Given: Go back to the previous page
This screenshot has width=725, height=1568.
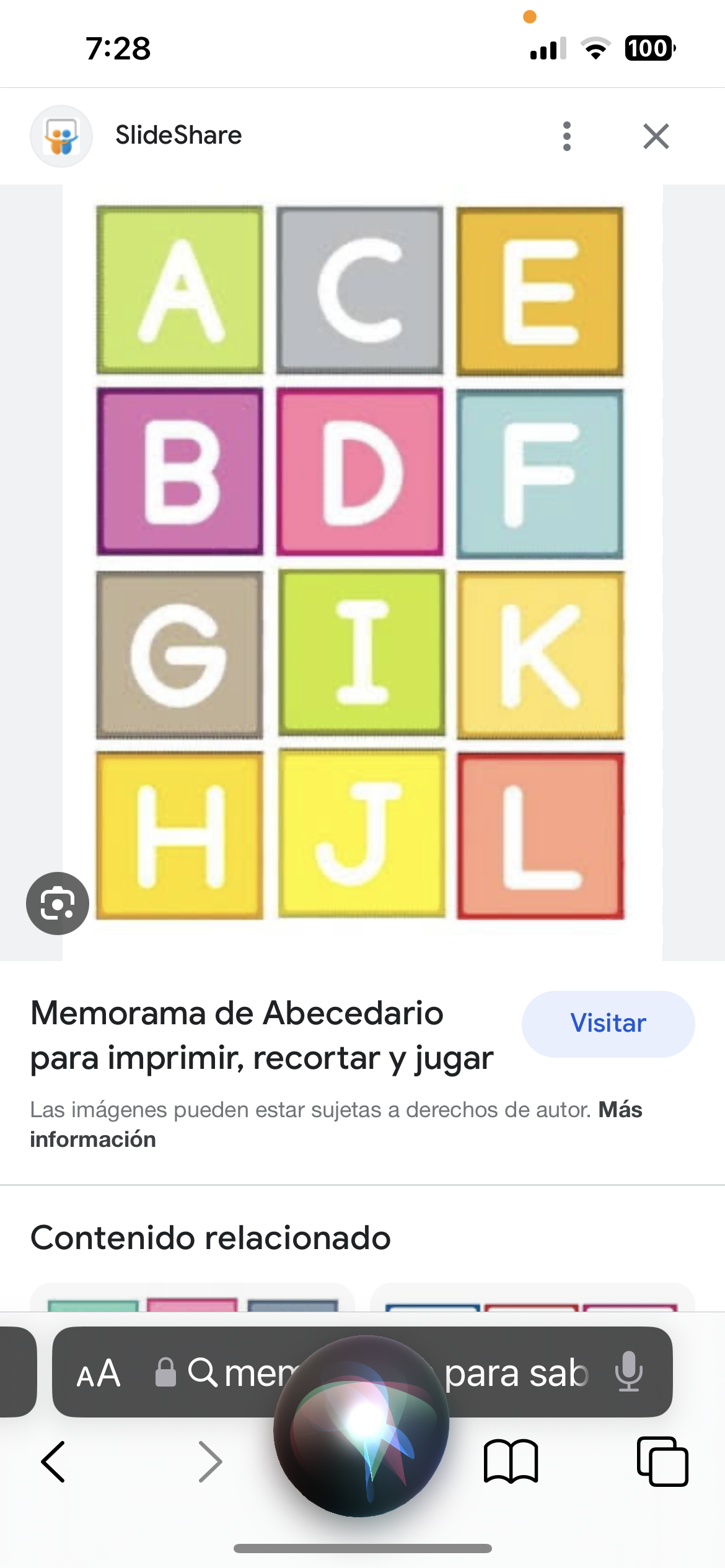Looking at the screenshot, I should pyautogui.click(x=53, y=1461).
